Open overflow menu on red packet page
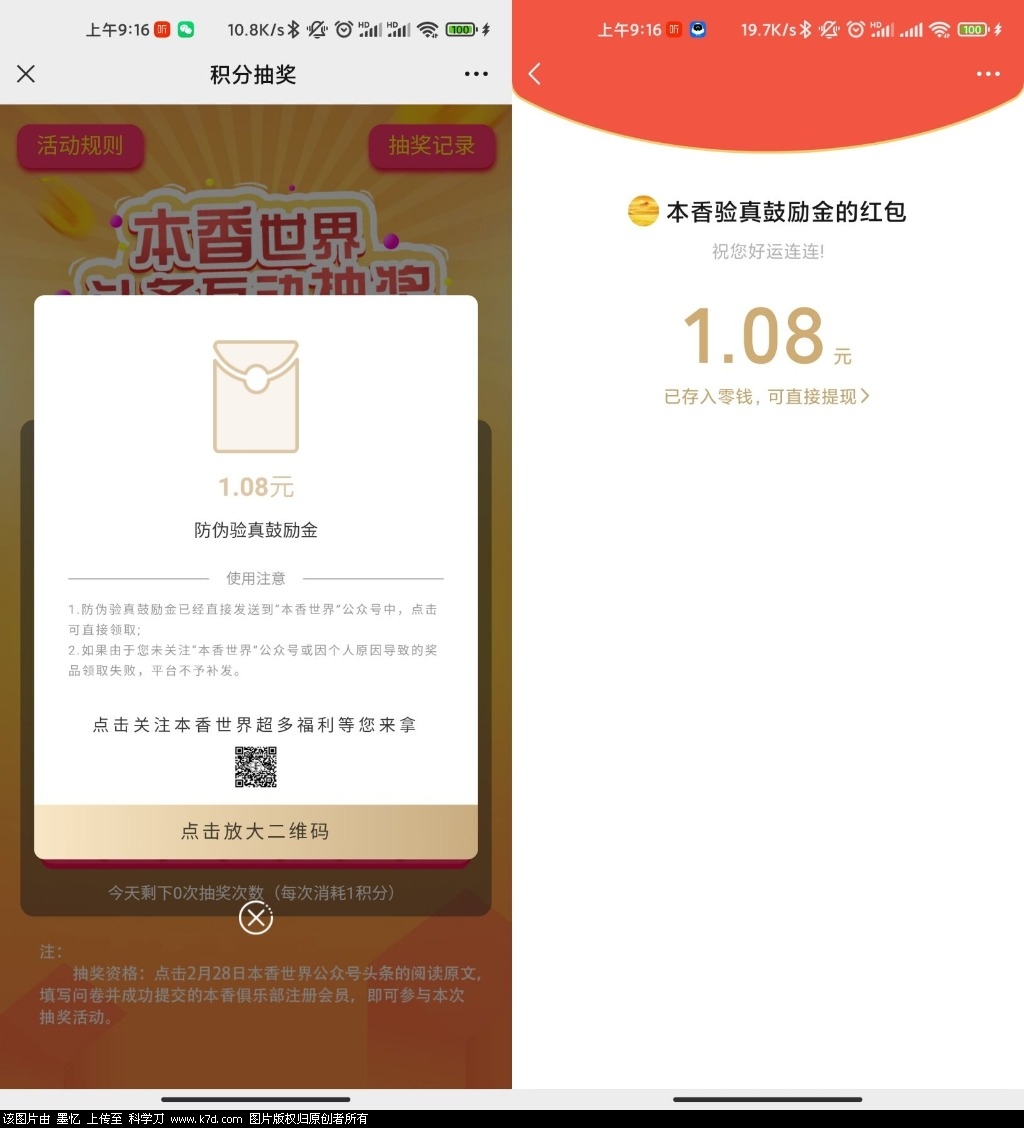Viewport: 1024px width, 1128px height. tap(988, 73)
